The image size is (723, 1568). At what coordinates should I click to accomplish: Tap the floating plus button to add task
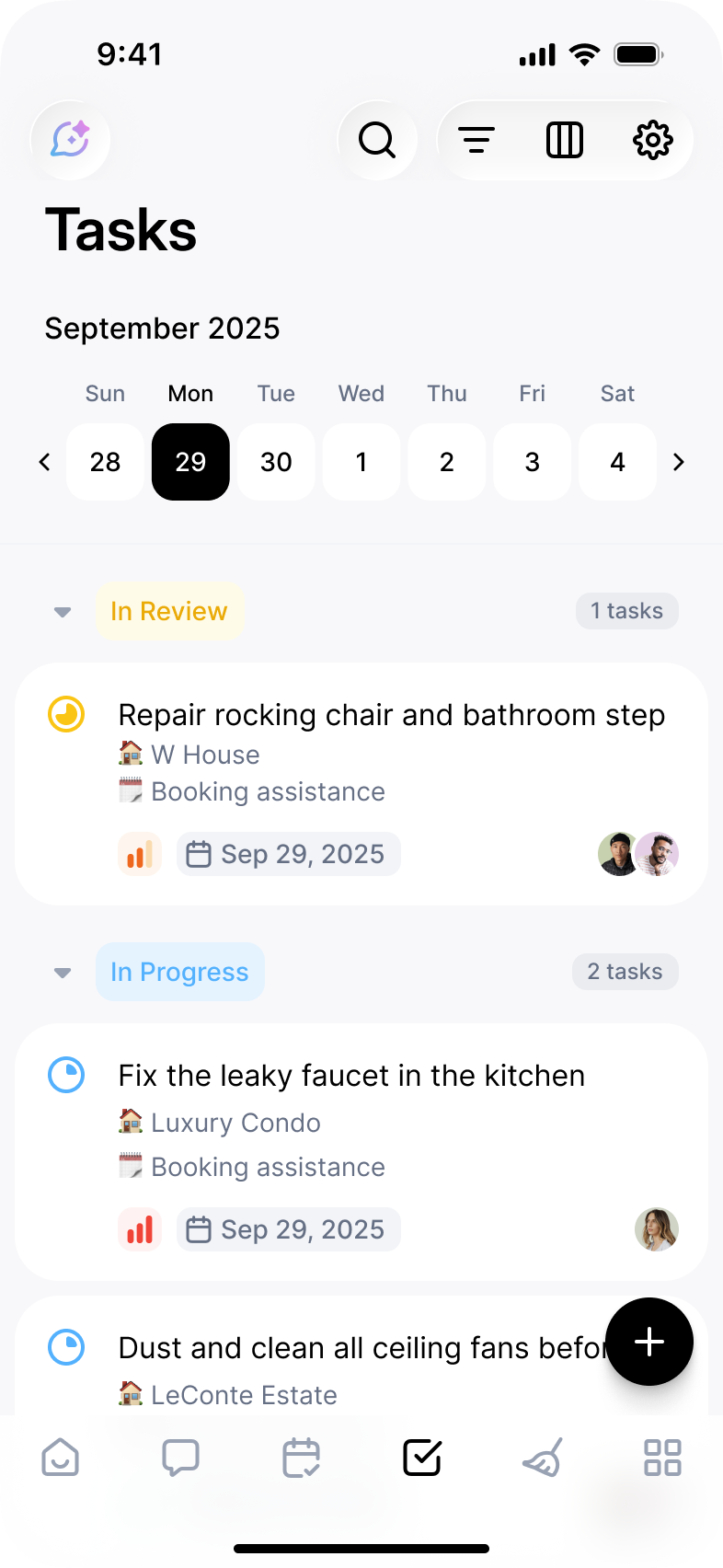[x=649, y=1342]
